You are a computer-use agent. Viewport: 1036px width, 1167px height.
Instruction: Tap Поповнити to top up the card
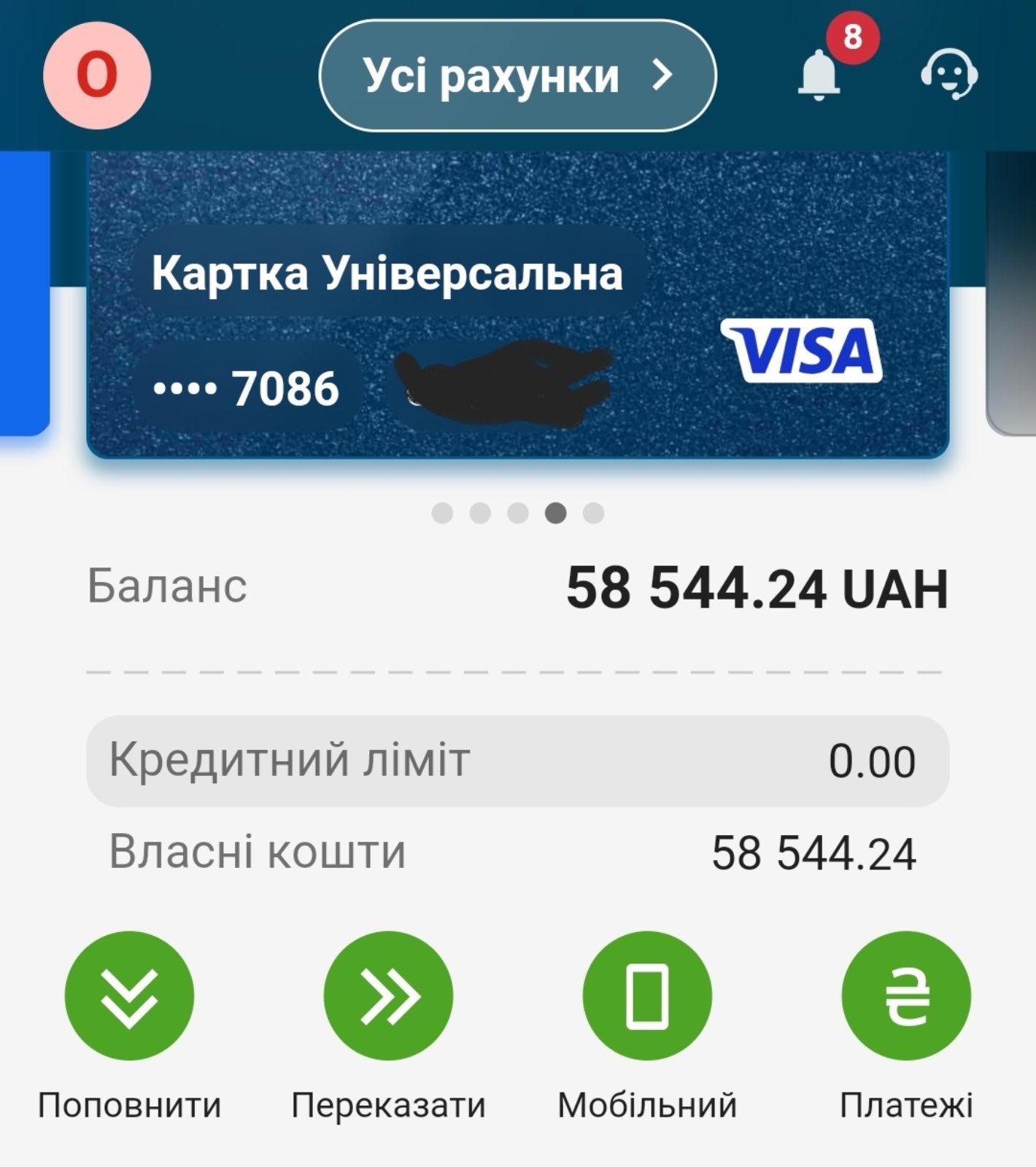(x=129, y=996)
